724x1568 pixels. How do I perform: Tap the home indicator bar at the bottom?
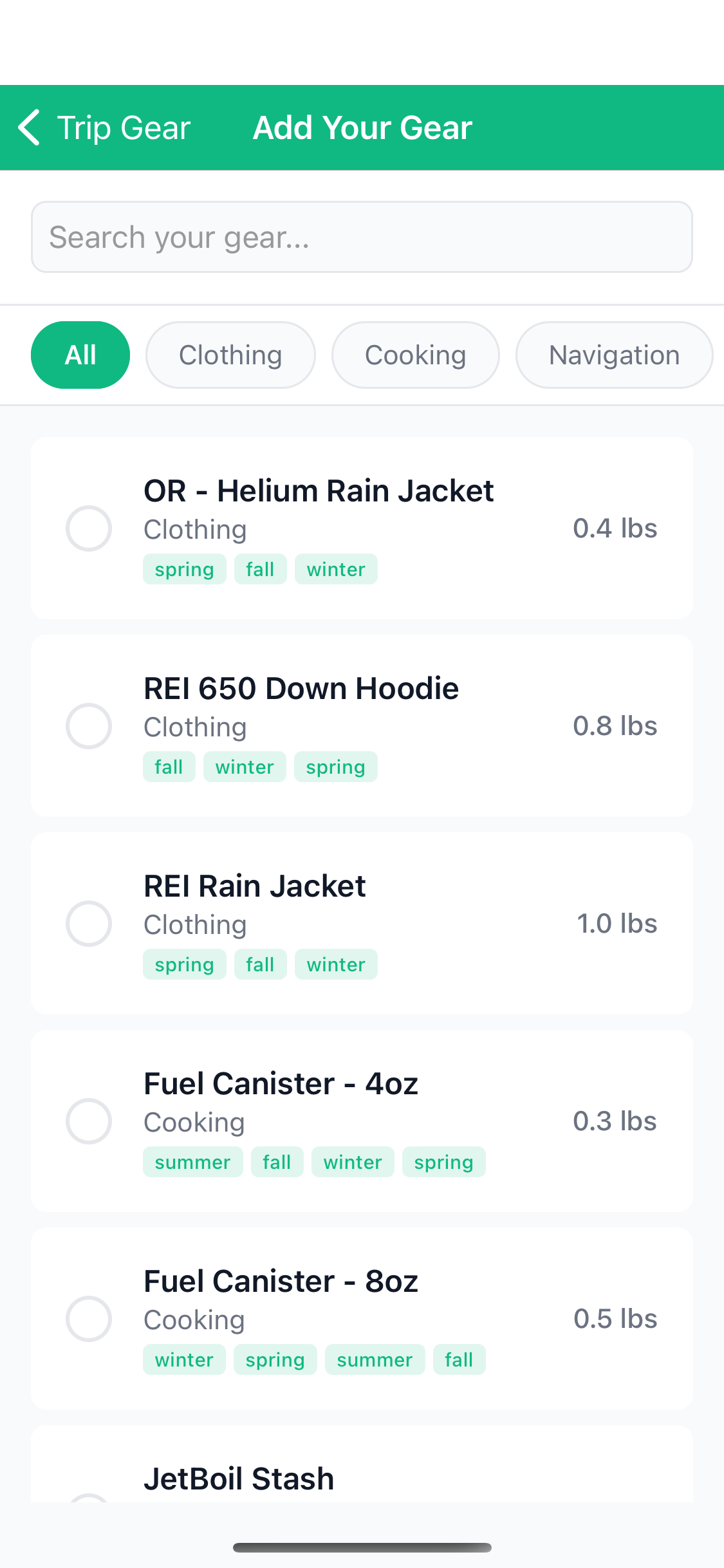362,1547
